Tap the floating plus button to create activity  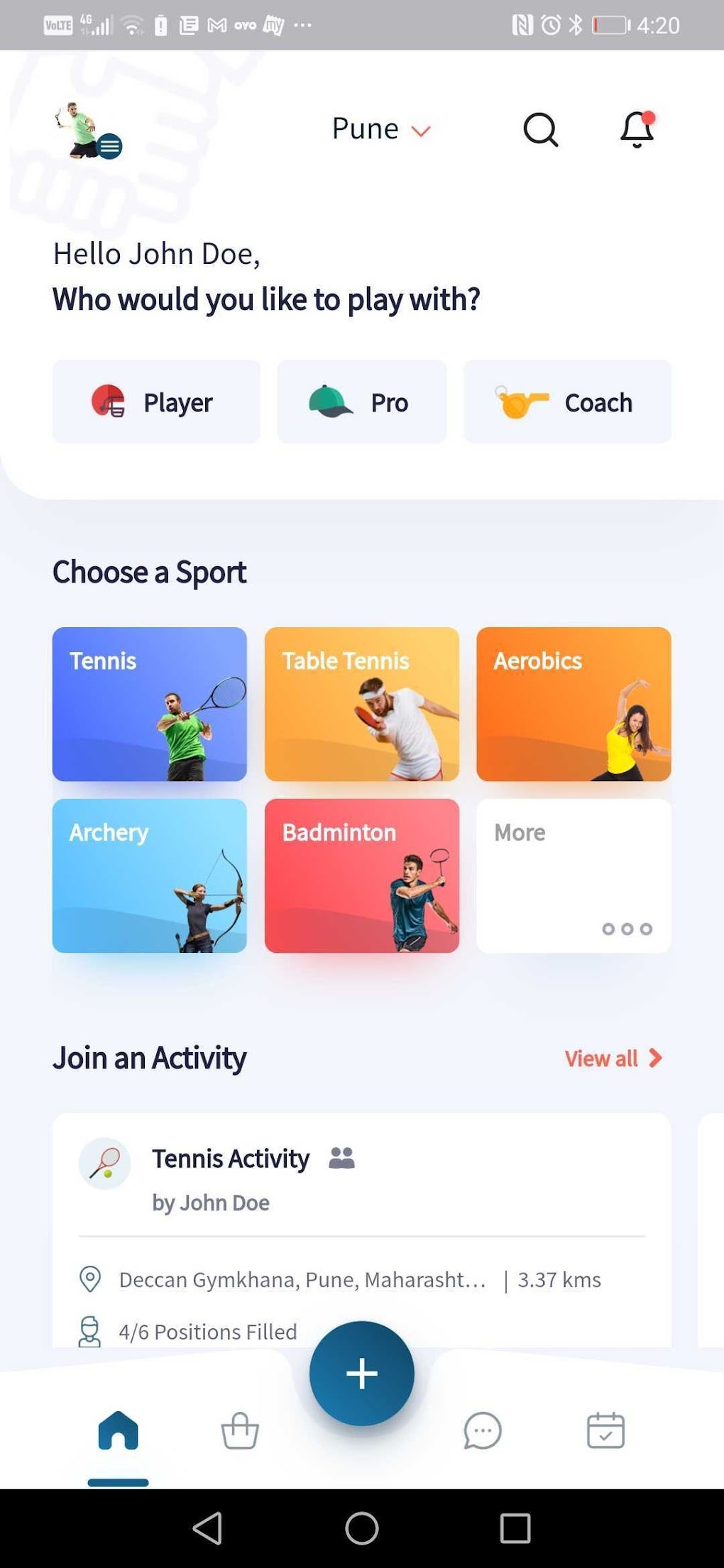361,1372
